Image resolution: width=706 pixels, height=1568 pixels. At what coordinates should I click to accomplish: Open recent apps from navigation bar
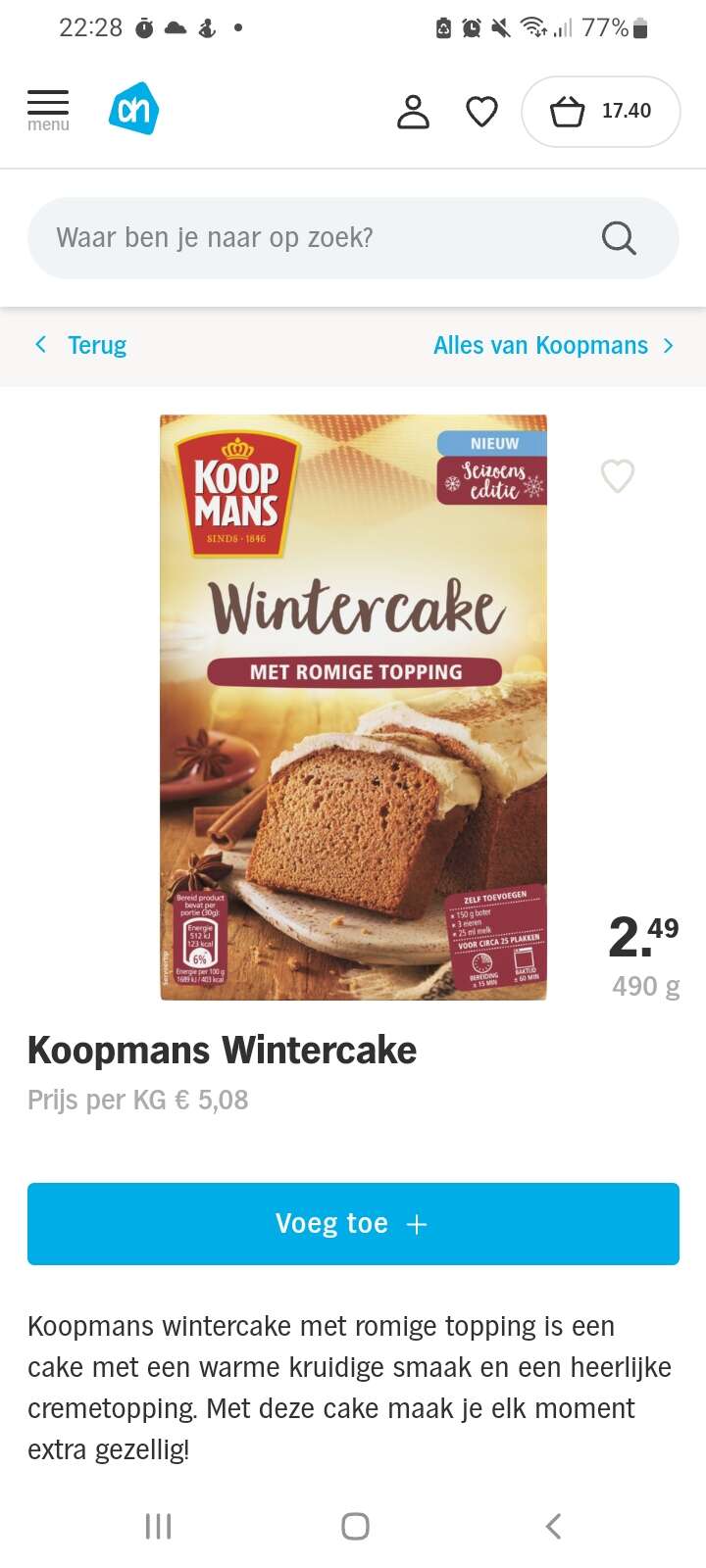(158, 1526)
